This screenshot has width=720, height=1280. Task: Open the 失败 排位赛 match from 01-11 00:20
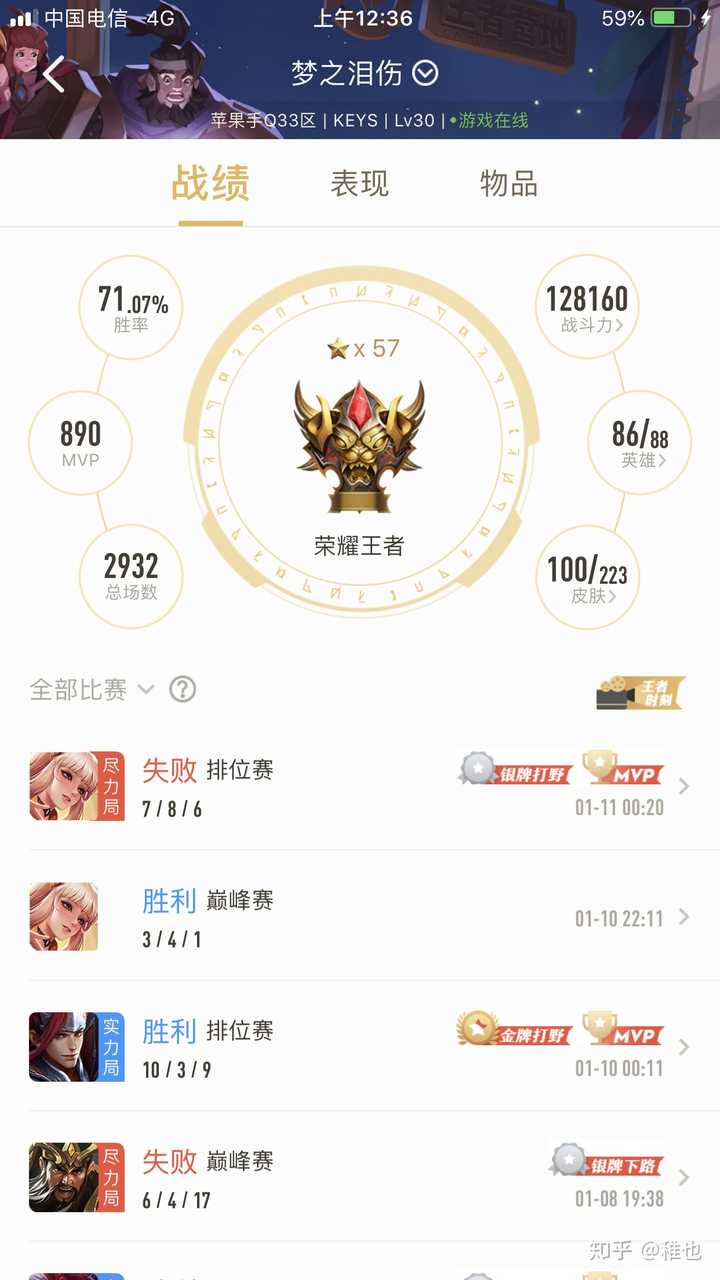pyautogui.click(x=360, y=786)
